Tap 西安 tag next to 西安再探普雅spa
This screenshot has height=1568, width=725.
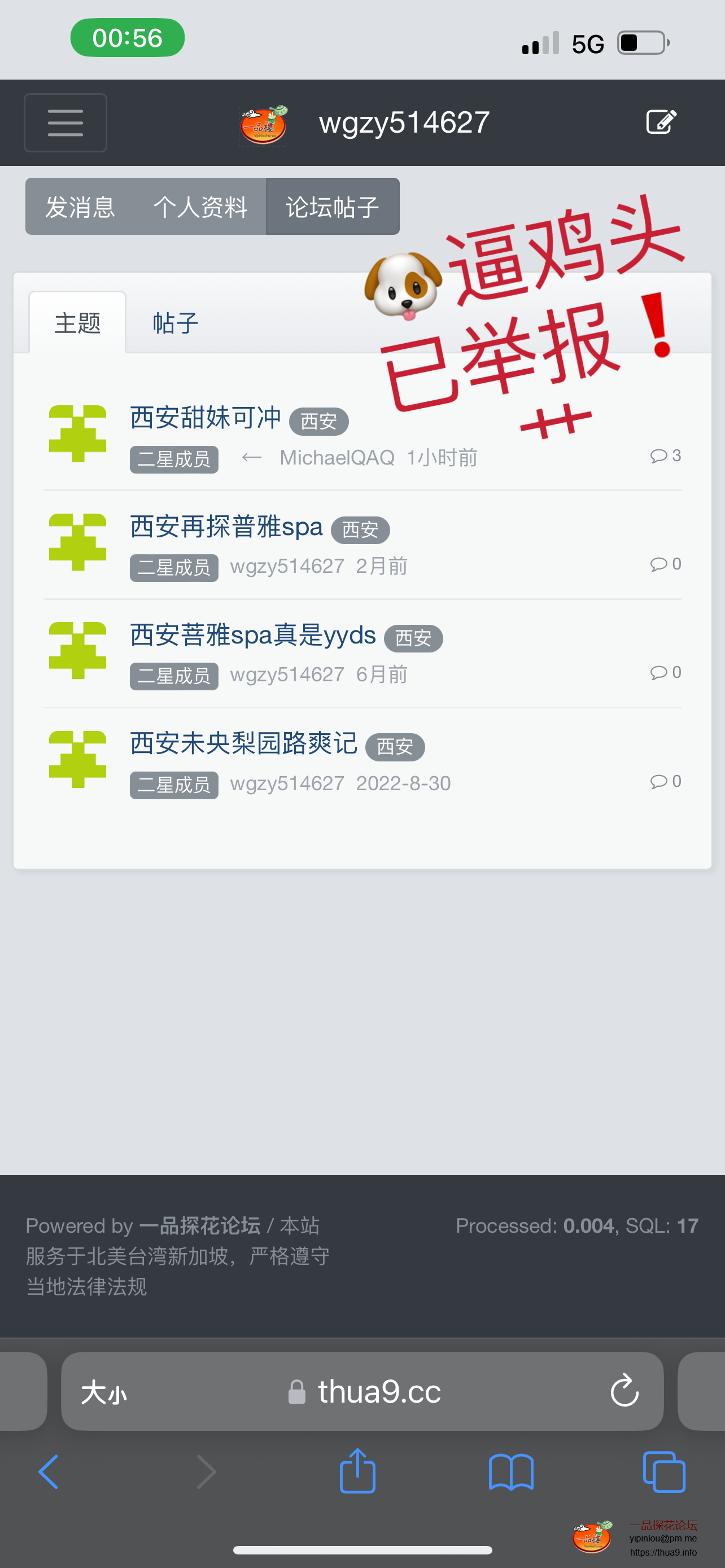point(360,529)
